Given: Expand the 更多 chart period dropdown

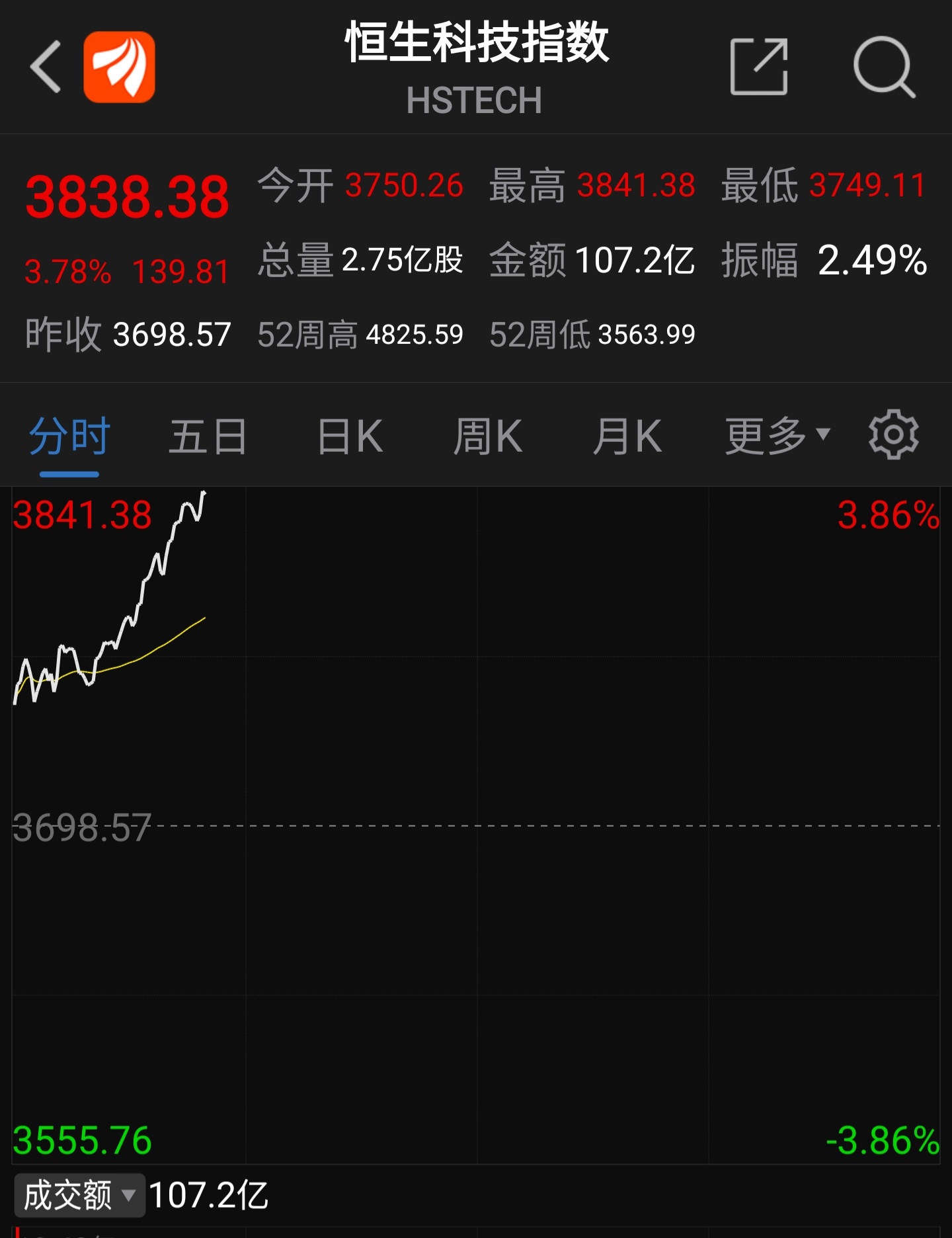Looking at the screenshot, I should pos(777,436).
